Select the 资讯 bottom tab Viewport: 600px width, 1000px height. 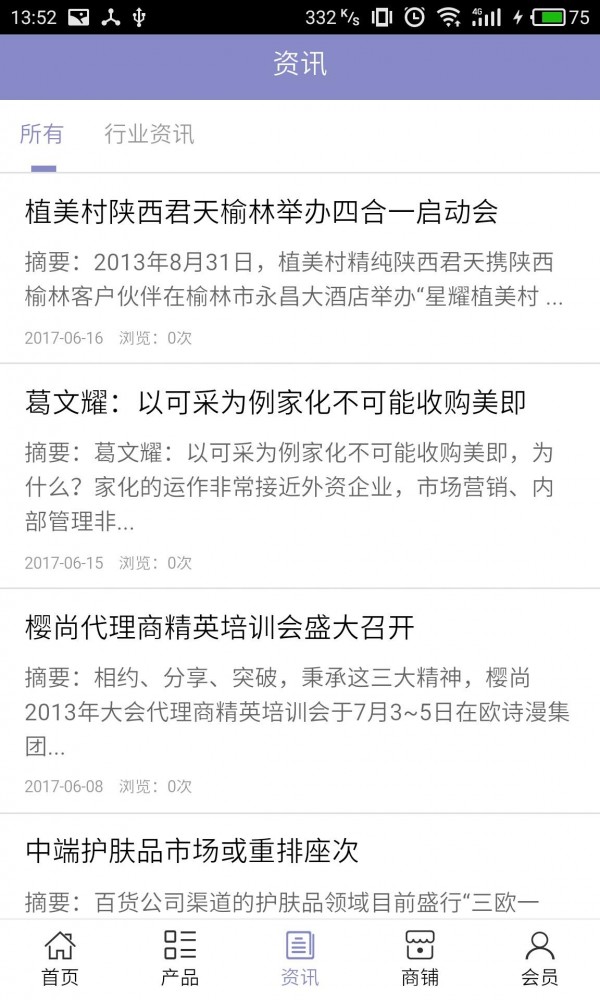(x=300, y=958)
